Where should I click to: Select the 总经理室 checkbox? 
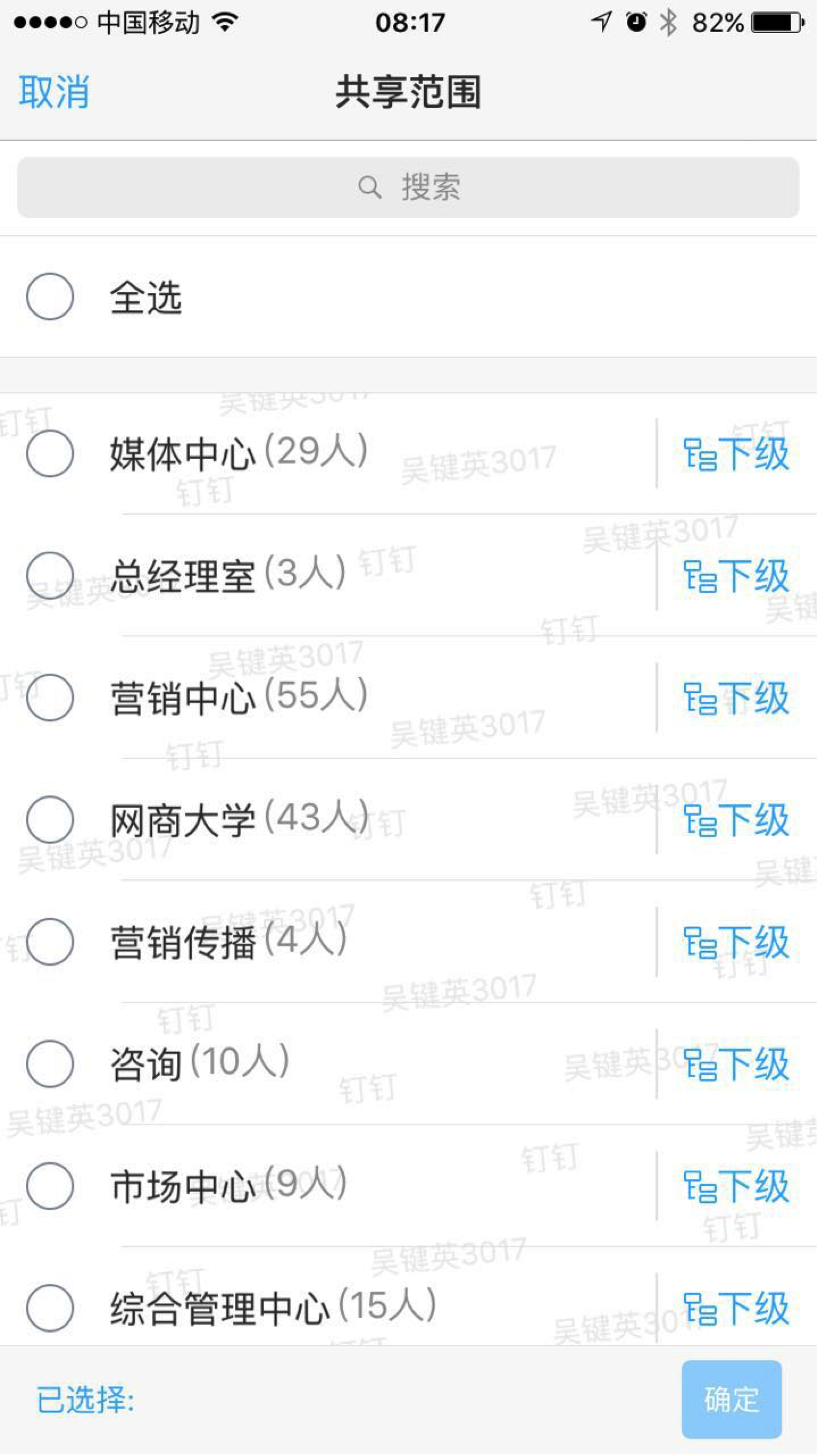50,576
